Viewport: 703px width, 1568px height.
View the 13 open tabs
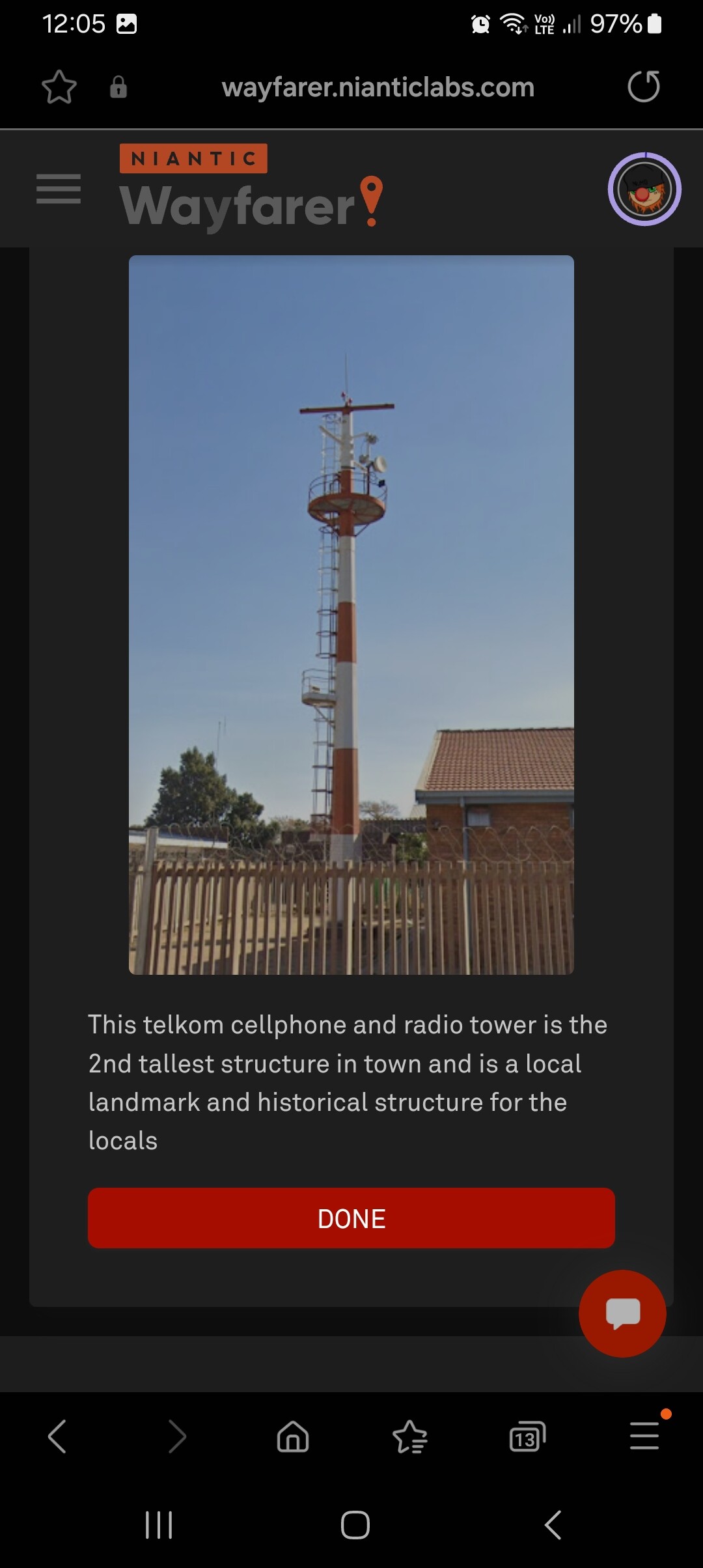click(x=527, y=1436)
